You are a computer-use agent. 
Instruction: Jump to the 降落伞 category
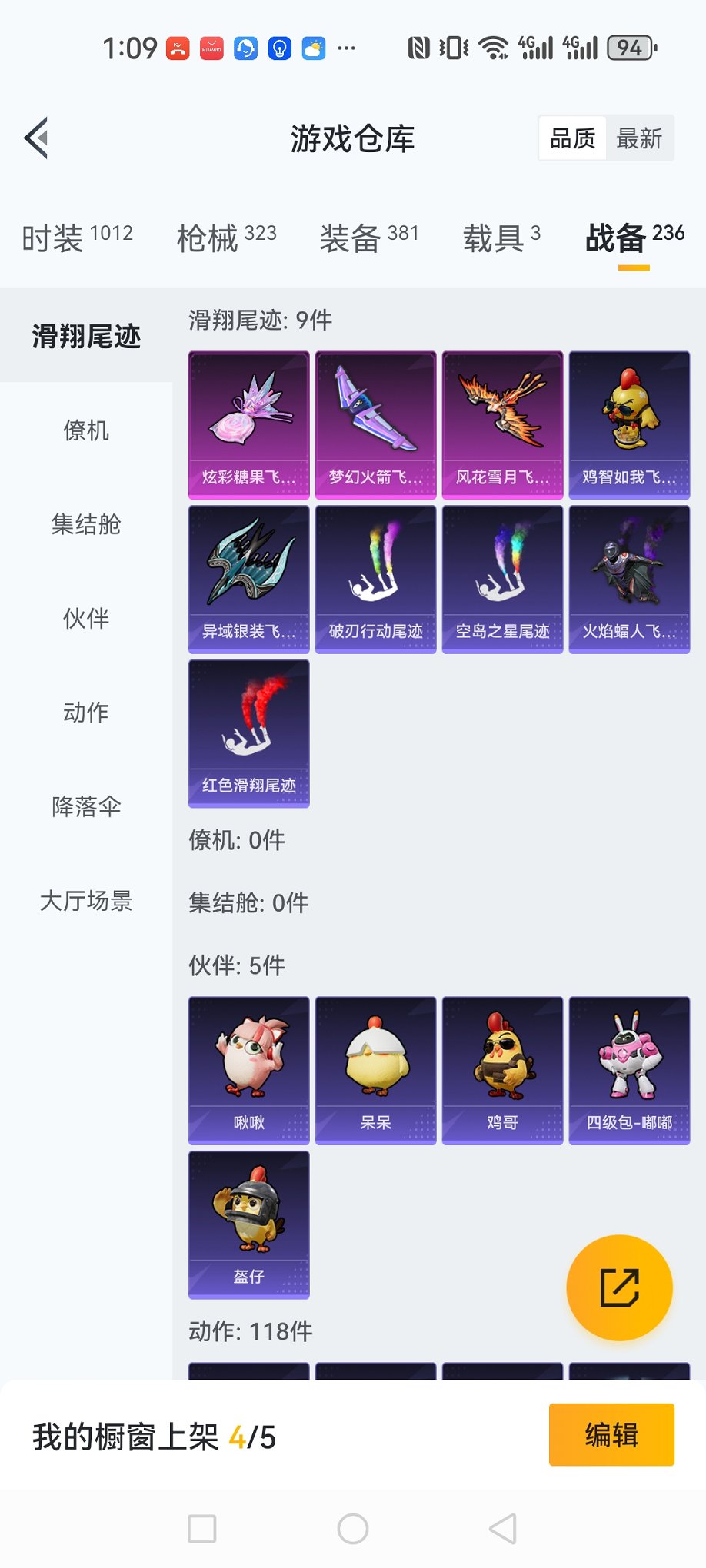[x=86, y=806]
